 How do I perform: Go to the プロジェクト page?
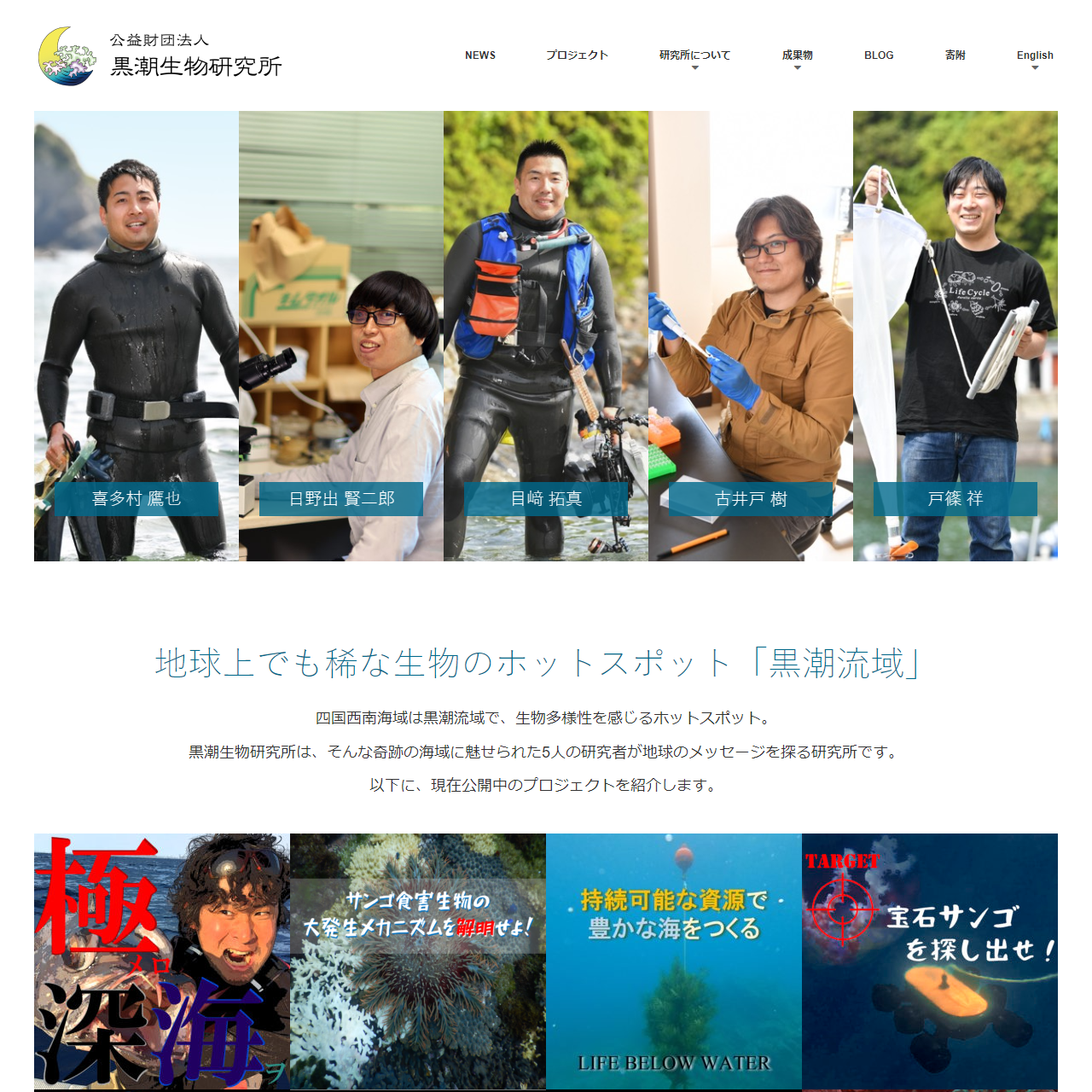pos(577,55)
